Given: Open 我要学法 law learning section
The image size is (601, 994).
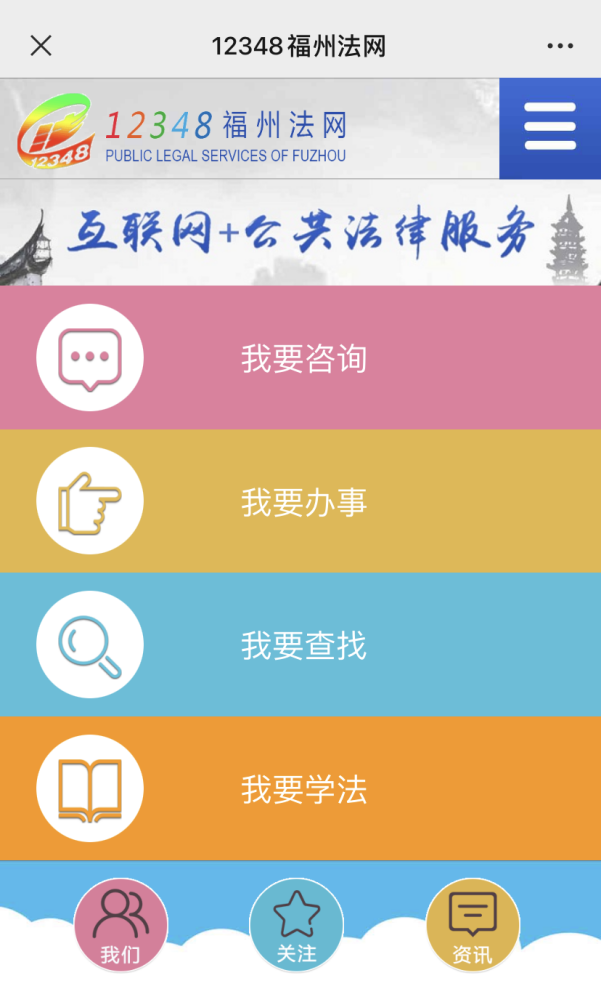Looking at the screenshot, I should point(300,789).
